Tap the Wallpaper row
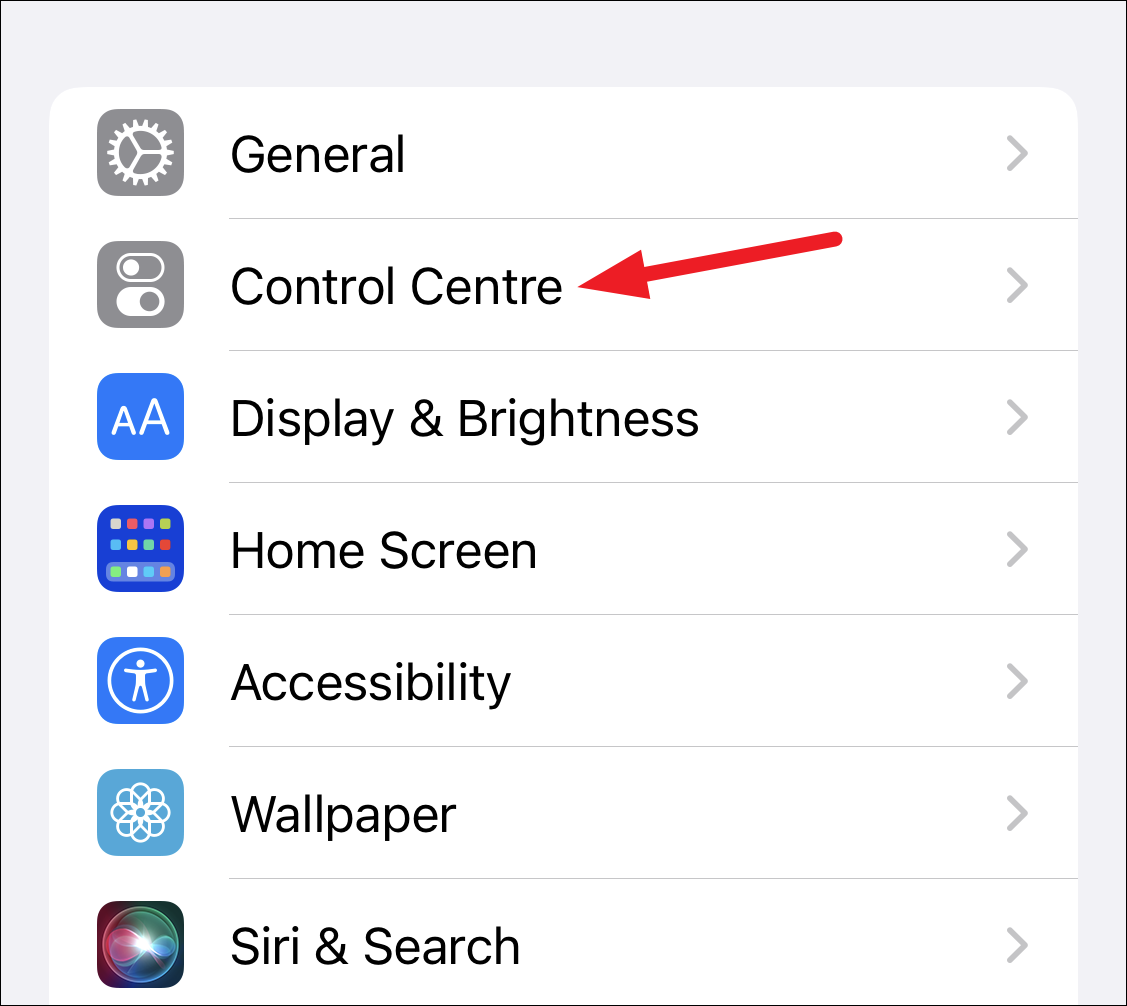The height and width of the screenshot is (1006, 1127). (x=343, y=814)
